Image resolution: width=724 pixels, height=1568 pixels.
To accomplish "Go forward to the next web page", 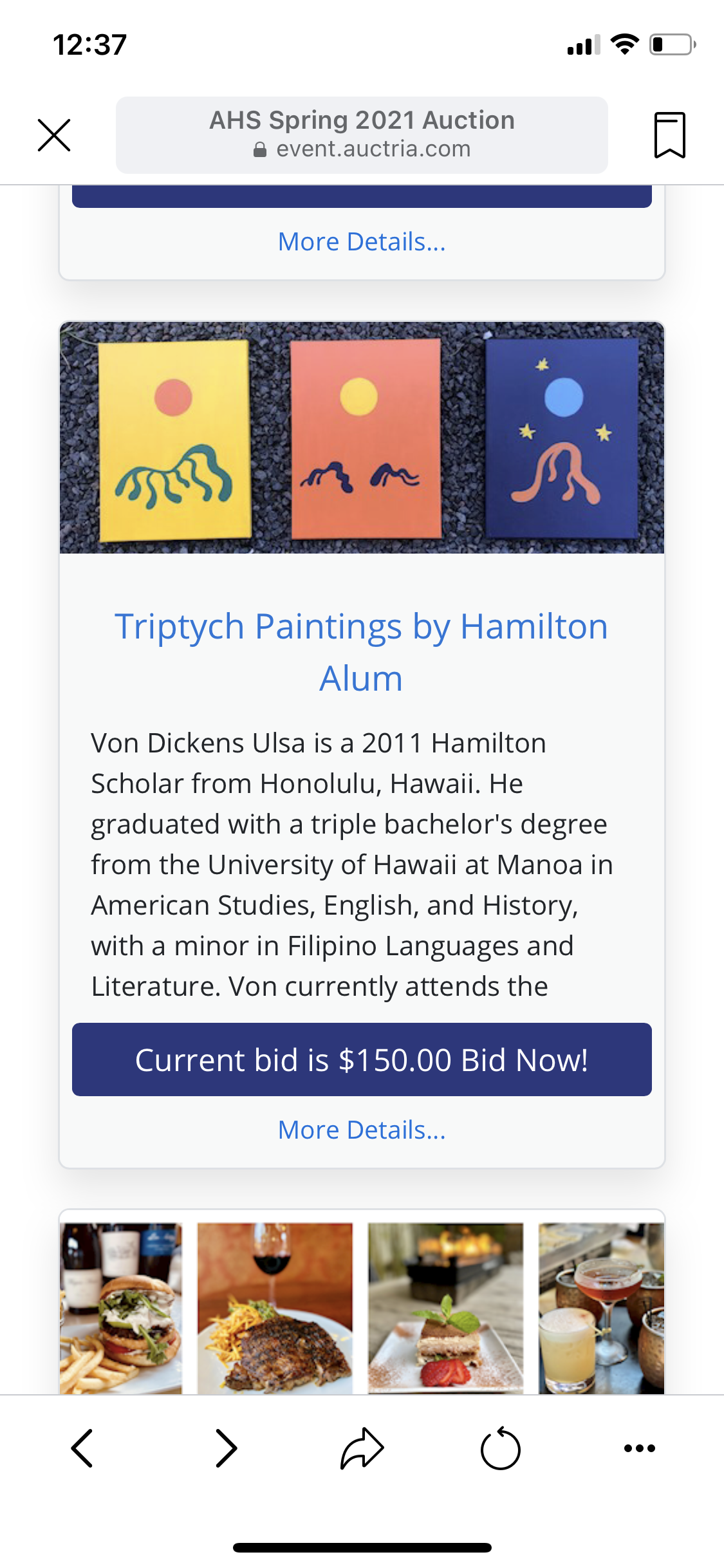I will 226,1448.
